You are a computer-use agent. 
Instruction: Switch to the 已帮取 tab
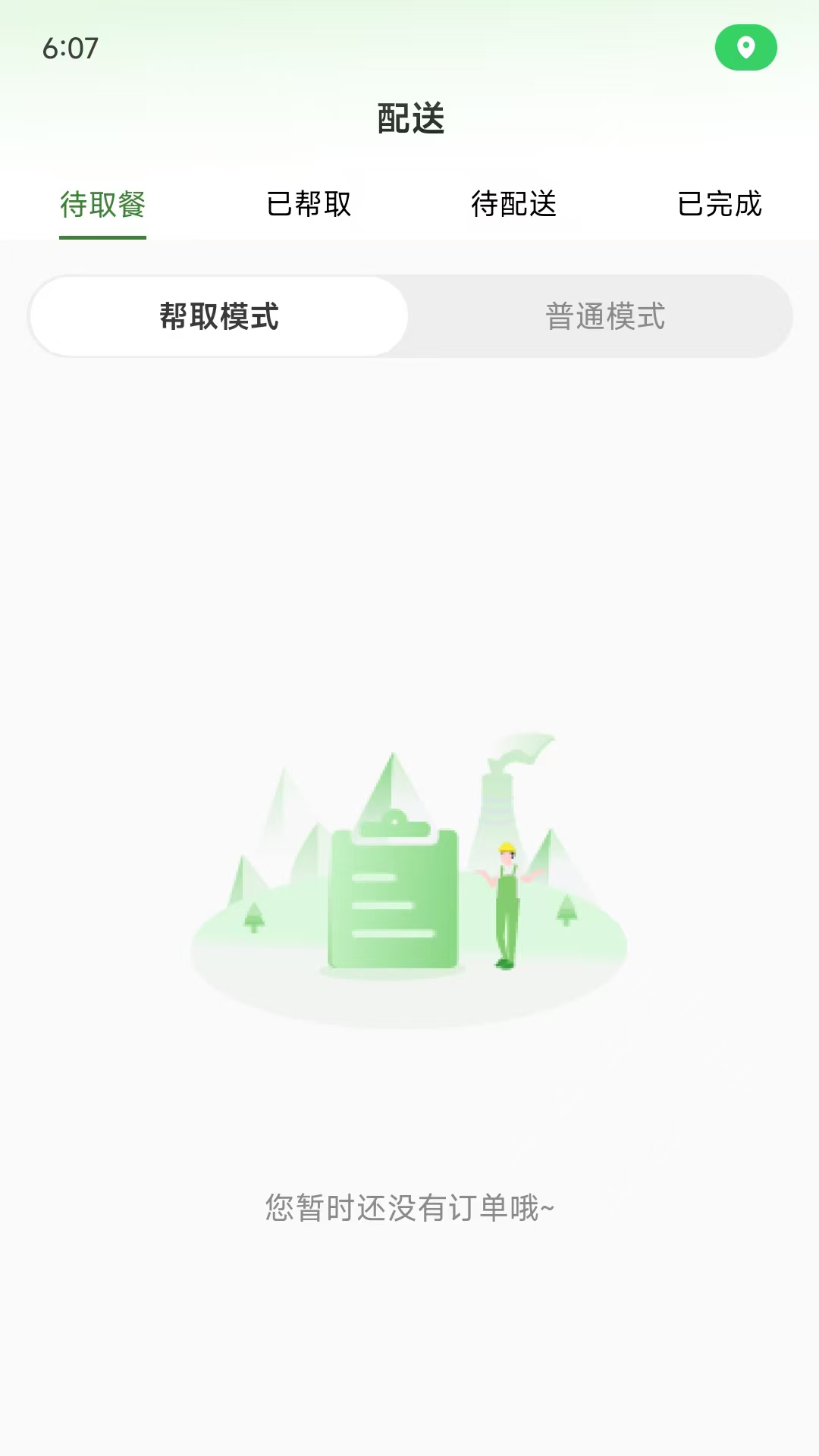click(x=308, y=205)
